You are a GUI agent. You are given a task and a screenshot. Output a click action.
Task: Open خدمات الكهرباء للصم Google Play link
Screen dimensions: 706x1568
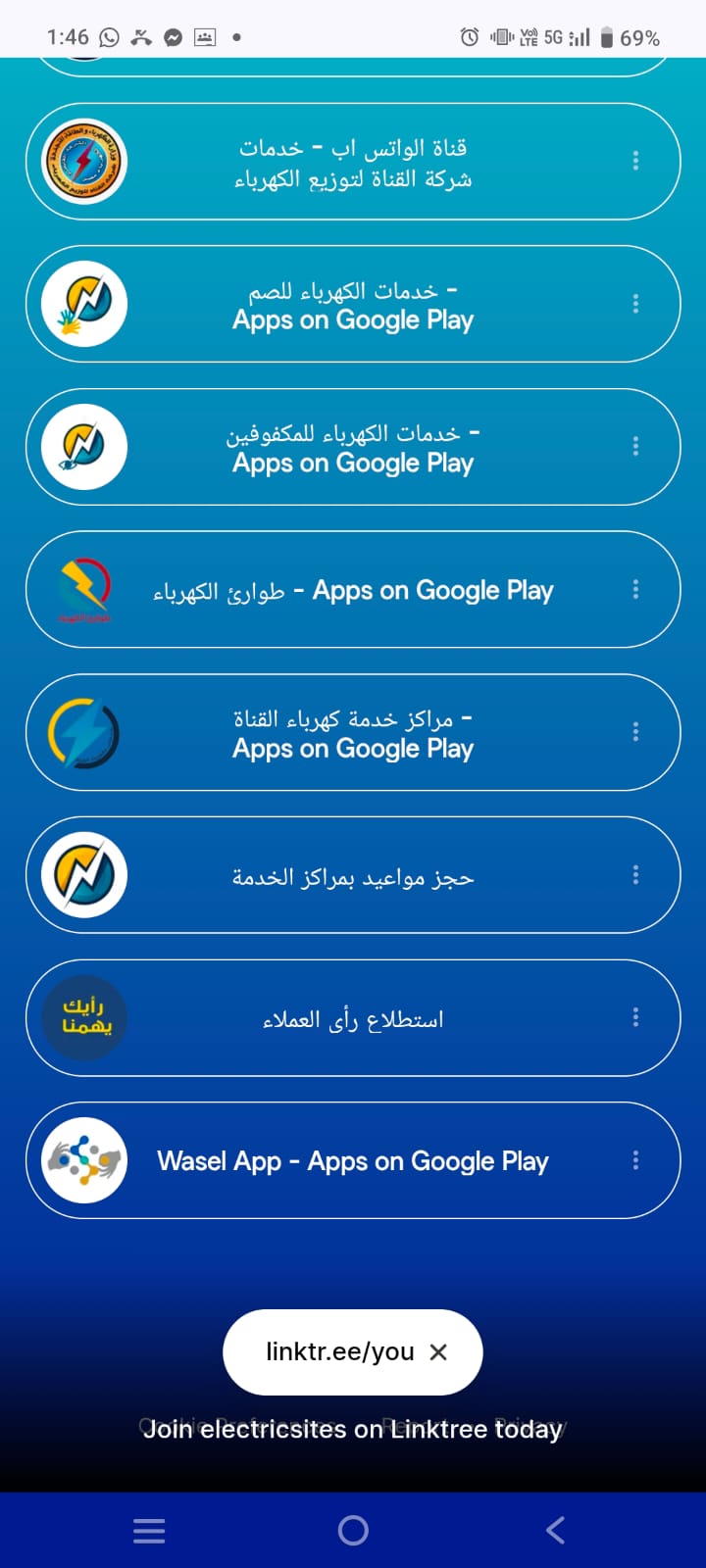(x=353, y=305)
